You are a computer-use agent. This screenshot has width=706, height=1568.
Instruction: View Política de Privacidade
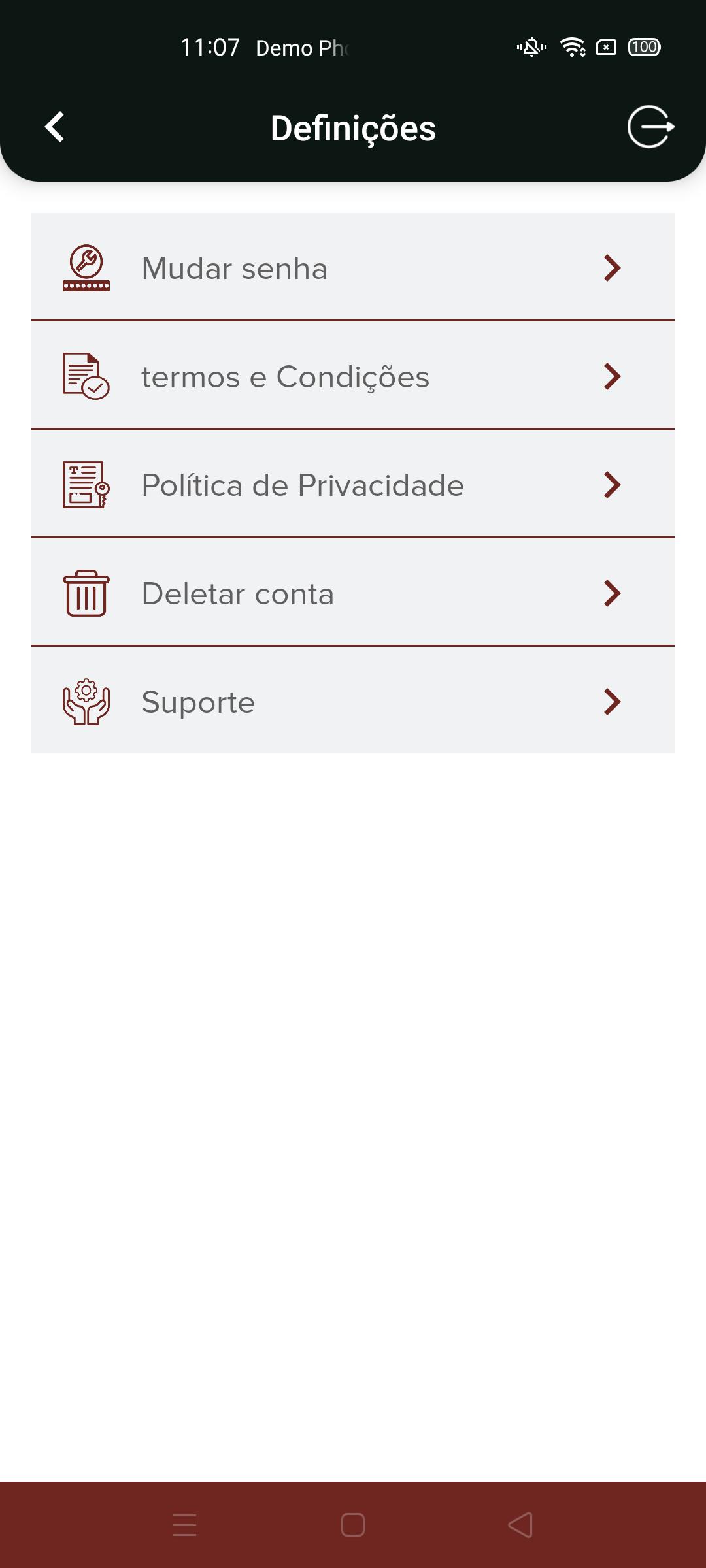pos(353,484)
